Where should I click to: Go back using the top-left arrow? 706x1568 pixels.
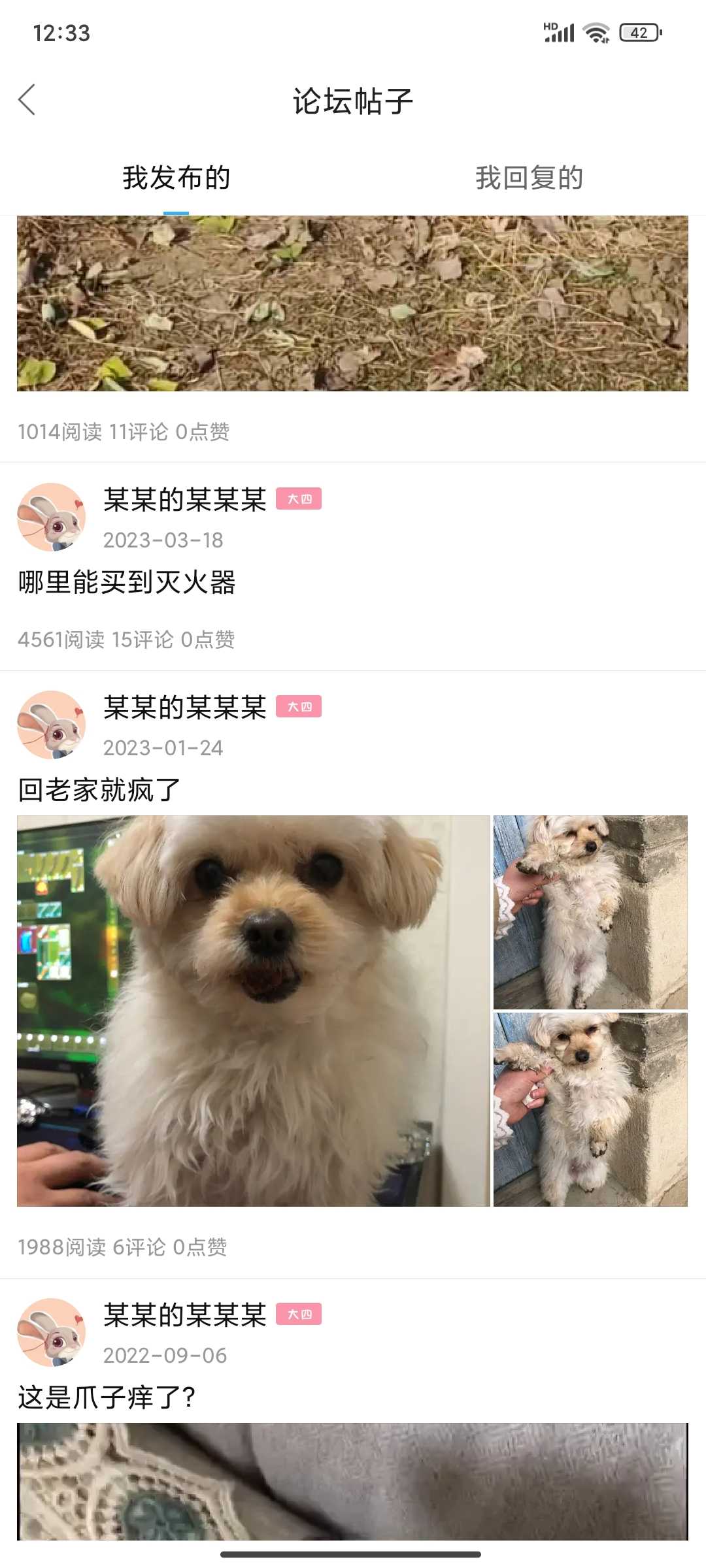[27, 100]
